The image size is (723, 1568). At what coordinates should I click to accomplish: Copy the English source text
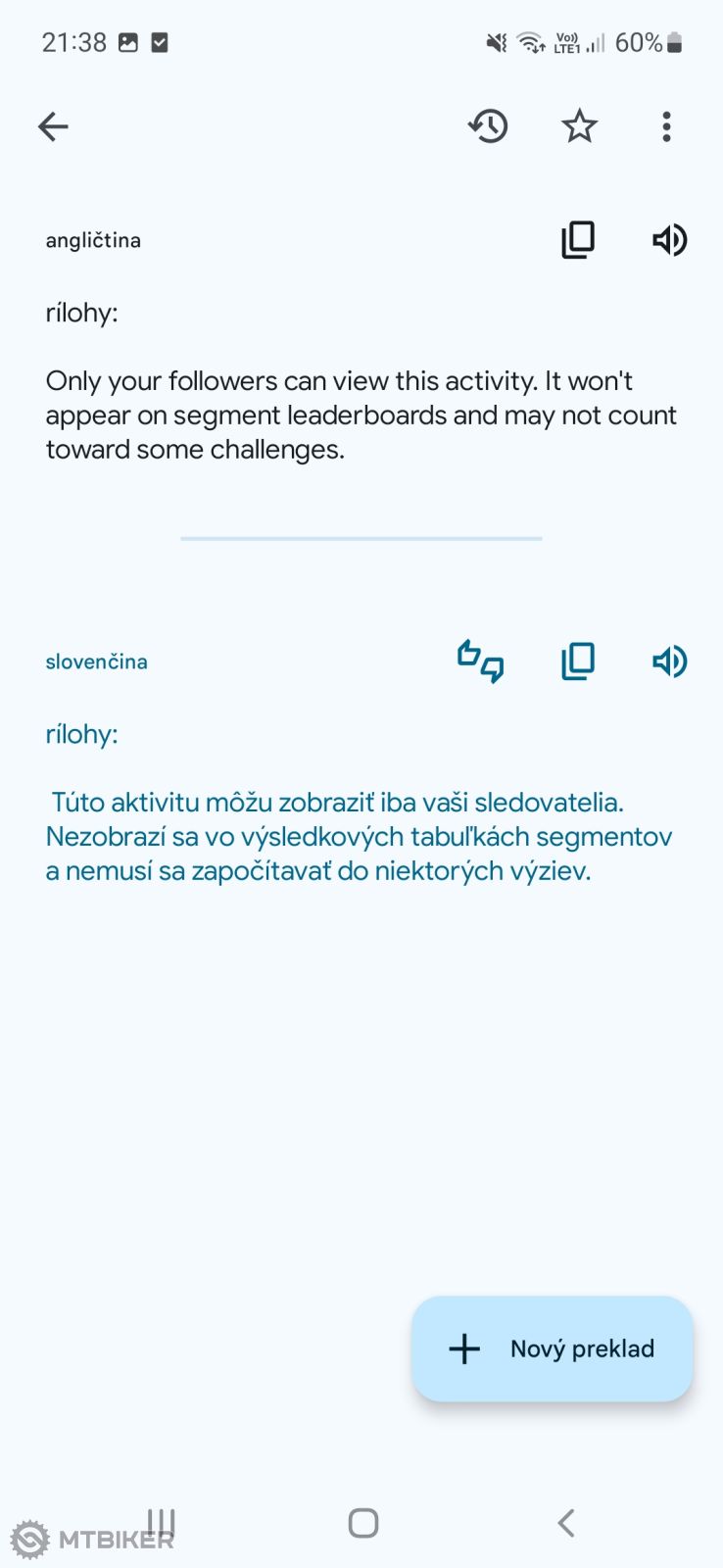pos(578,240)
